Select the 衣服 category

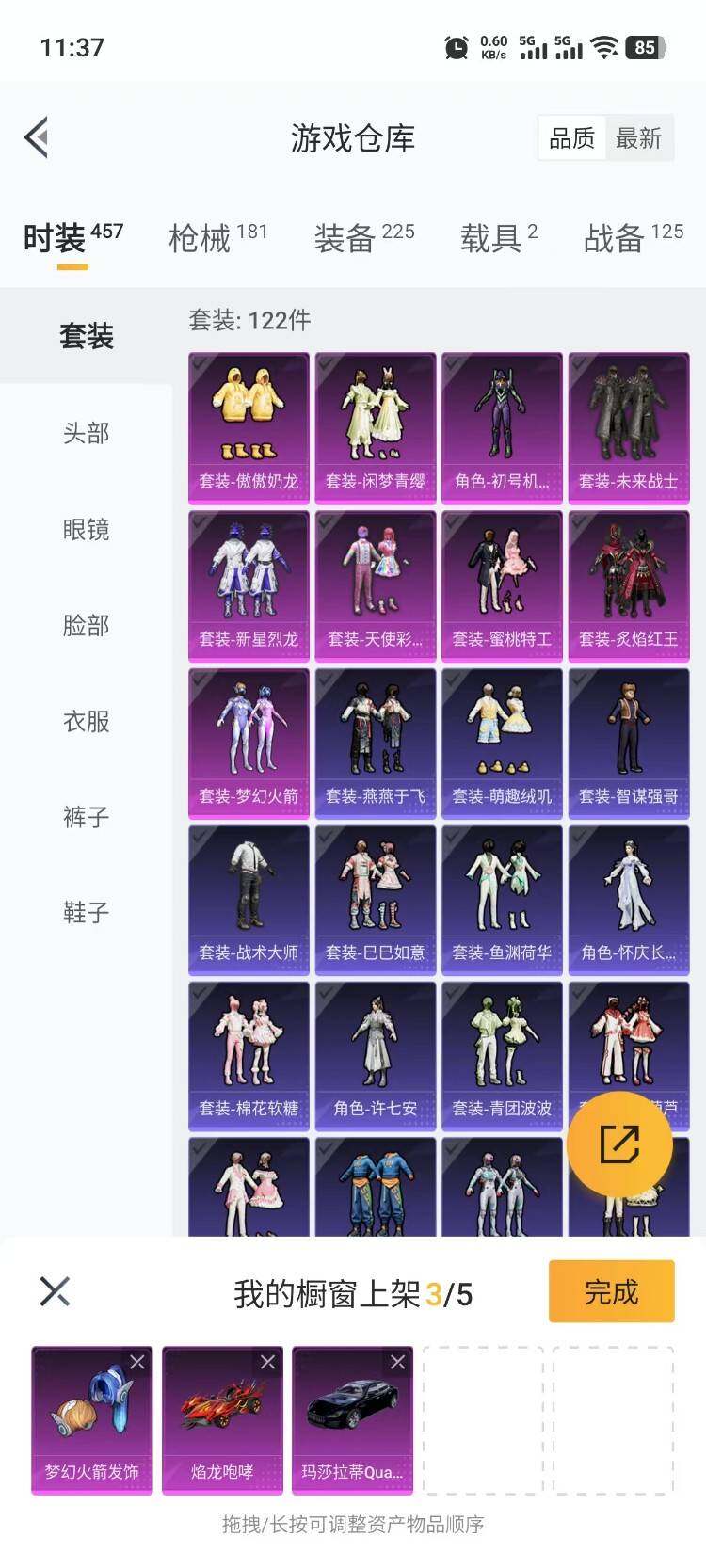pyautogui.click(x=86, y=721)
